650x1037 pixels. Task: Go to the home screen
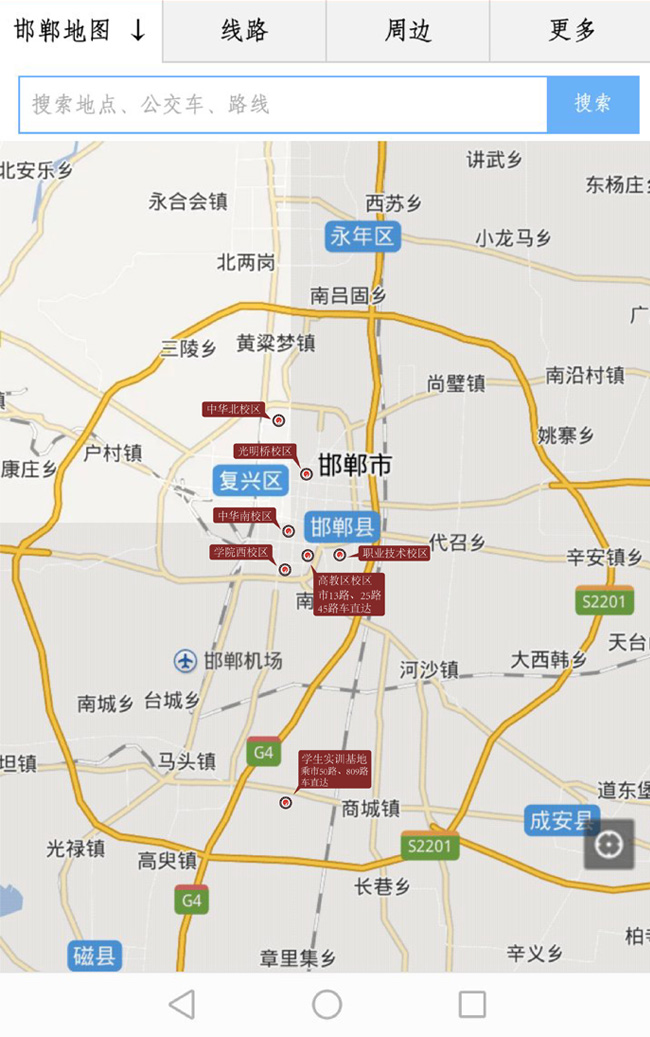point(326,1004)
